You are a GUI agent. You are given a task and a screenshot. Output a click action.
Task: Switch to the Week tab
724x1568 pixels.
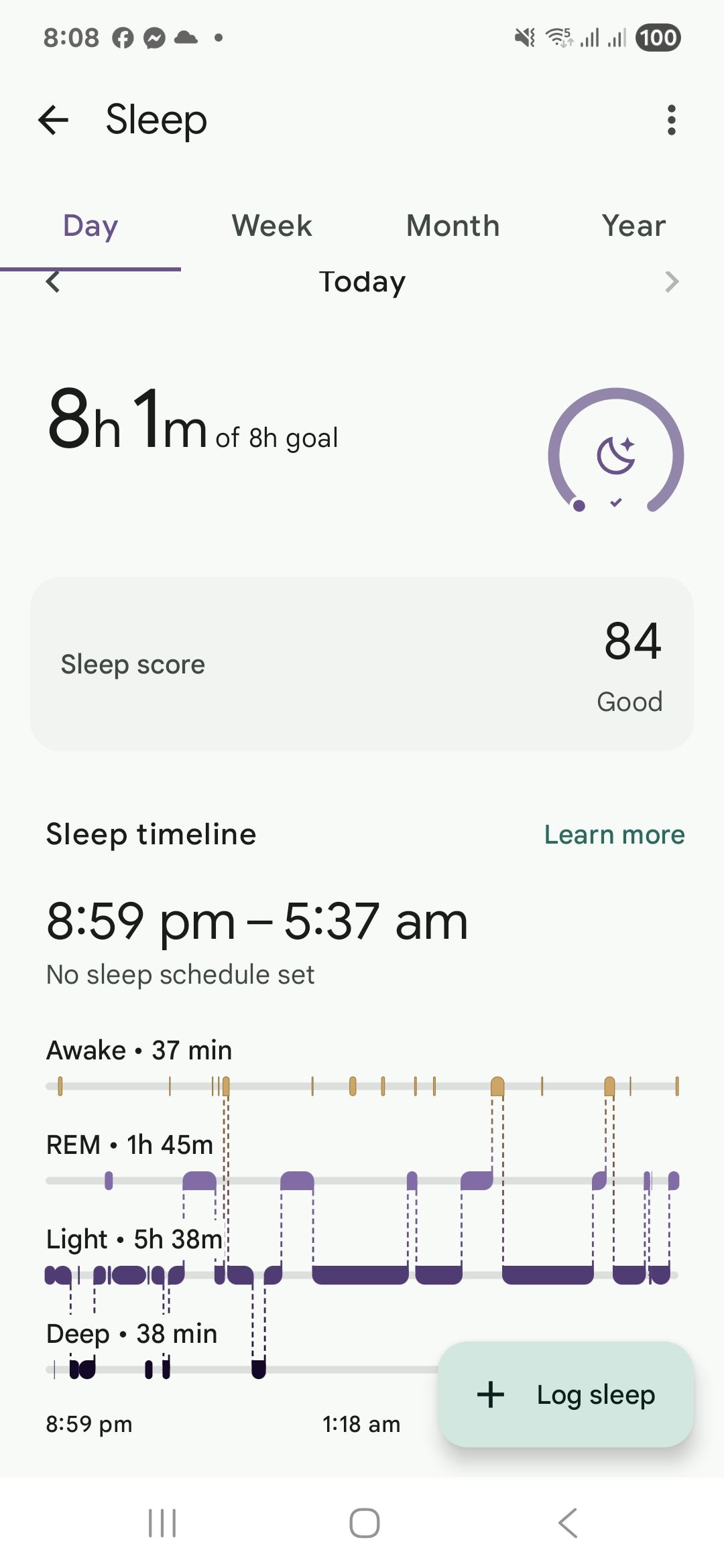pos(271,226)
